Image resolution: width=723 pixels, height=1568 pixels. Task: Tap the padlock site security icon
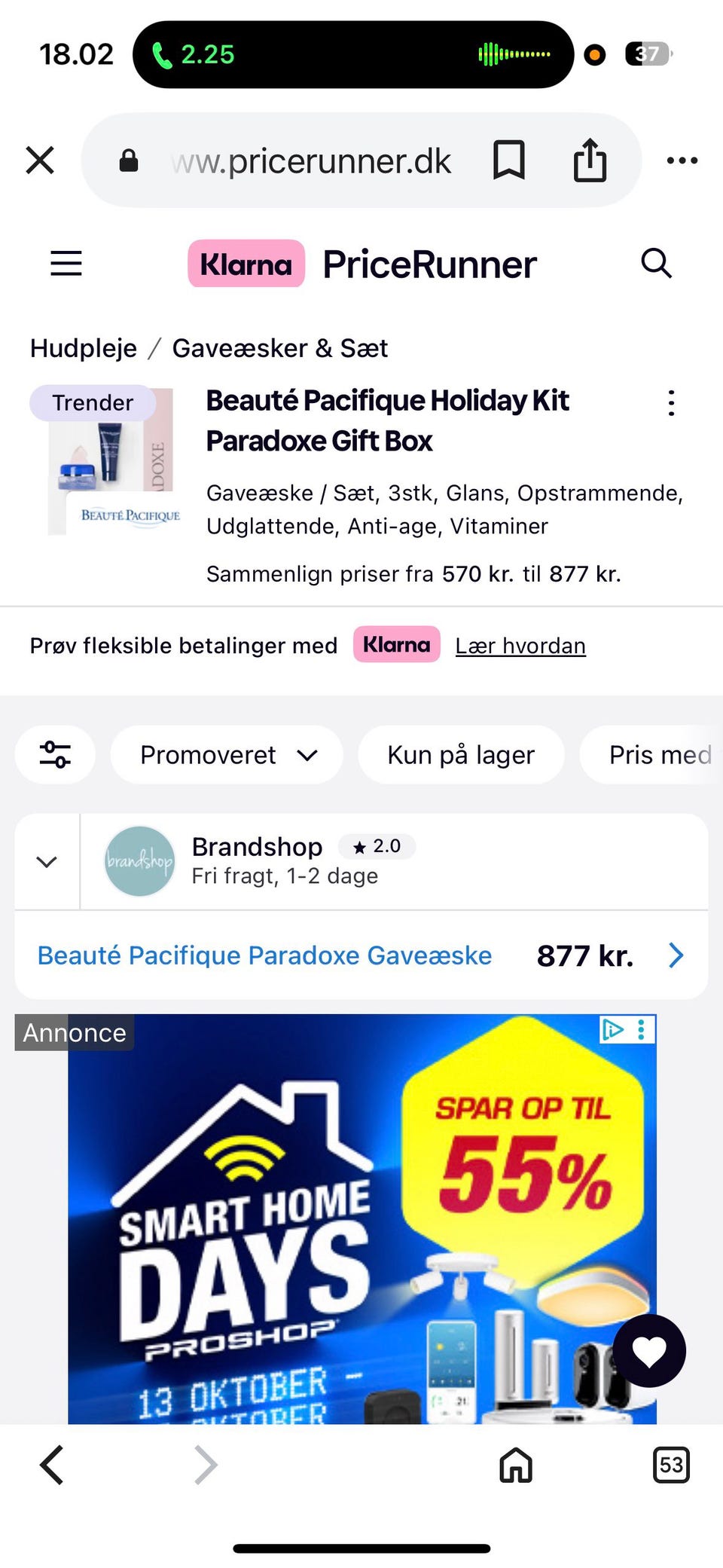[128, 160]
